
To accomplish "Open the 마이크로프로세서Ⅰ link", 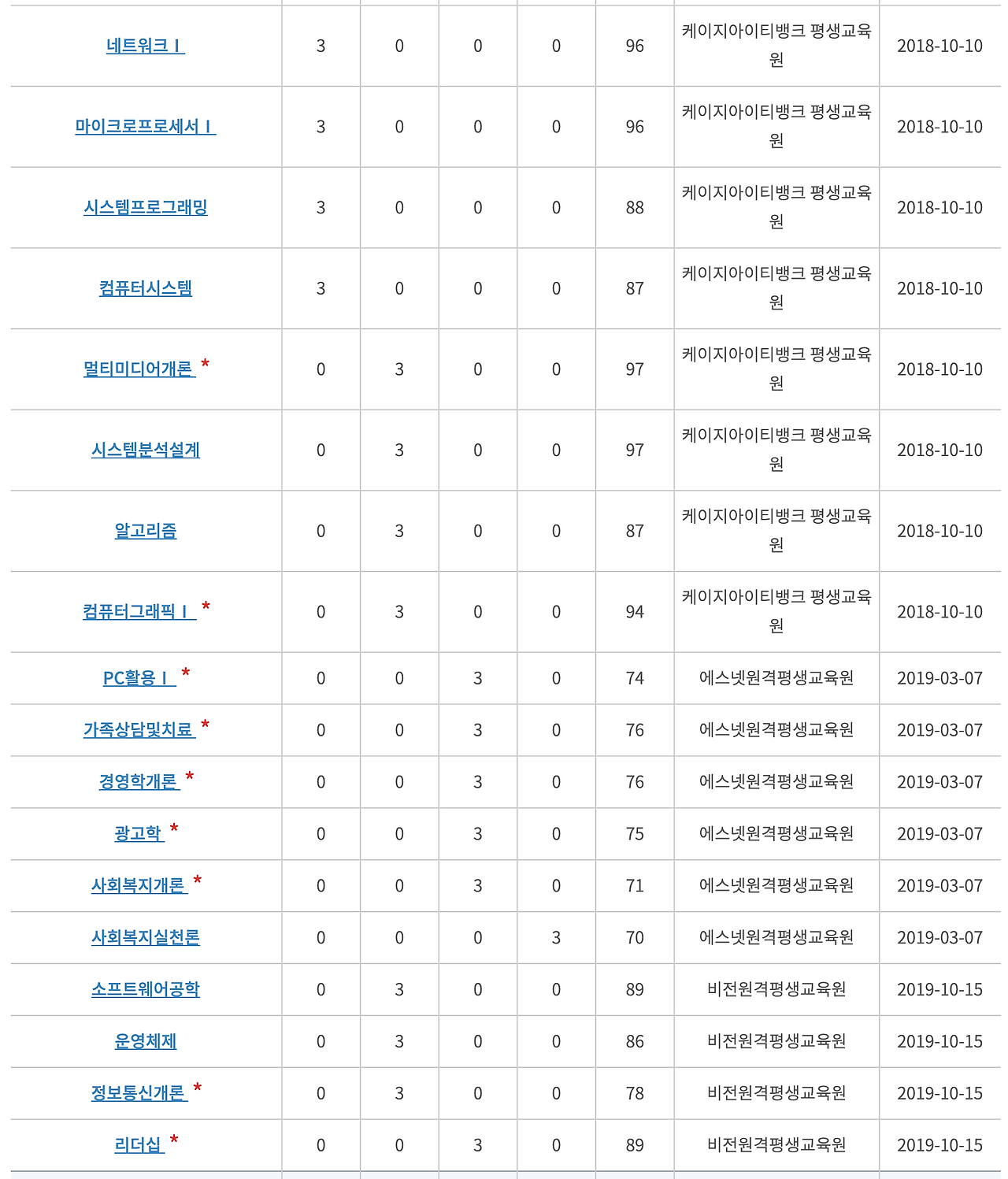I will coord(146,126).
